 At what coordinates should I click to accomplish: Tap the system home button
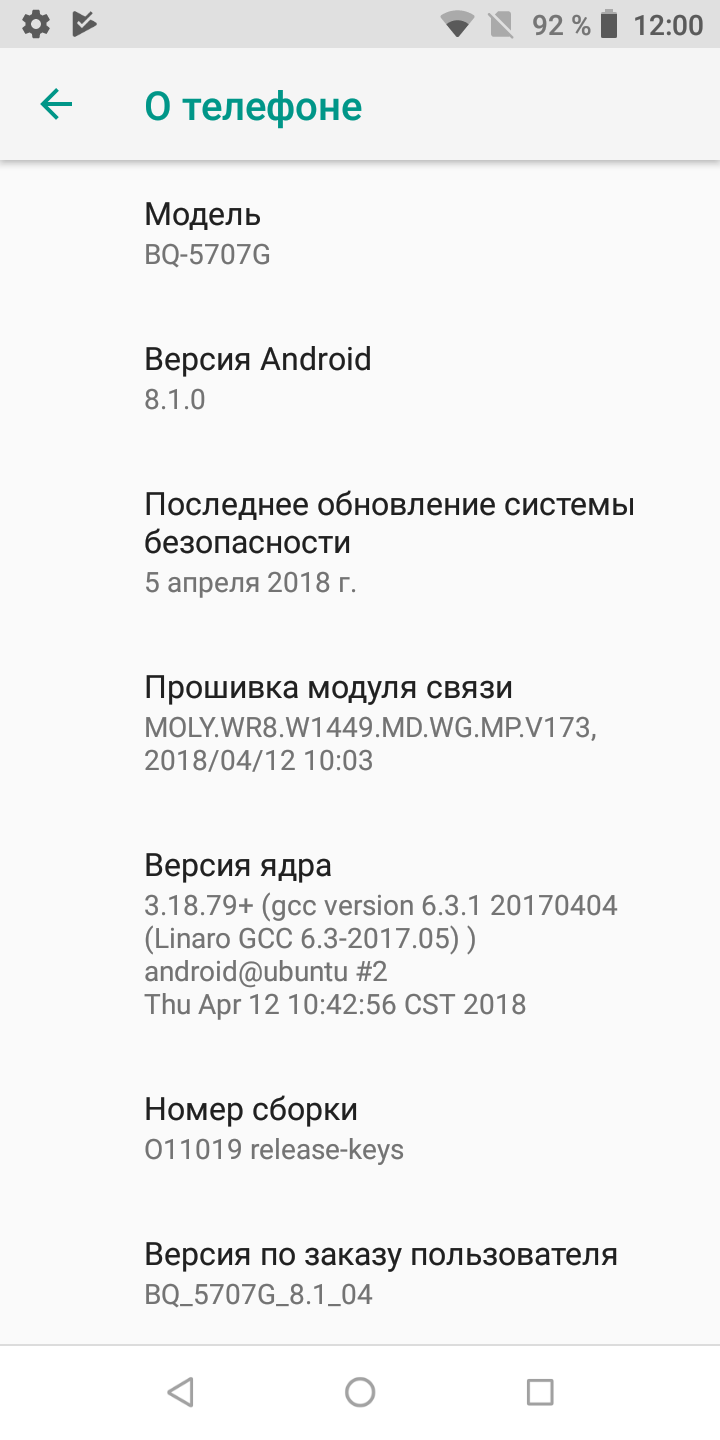click(x=360, y=1391)
